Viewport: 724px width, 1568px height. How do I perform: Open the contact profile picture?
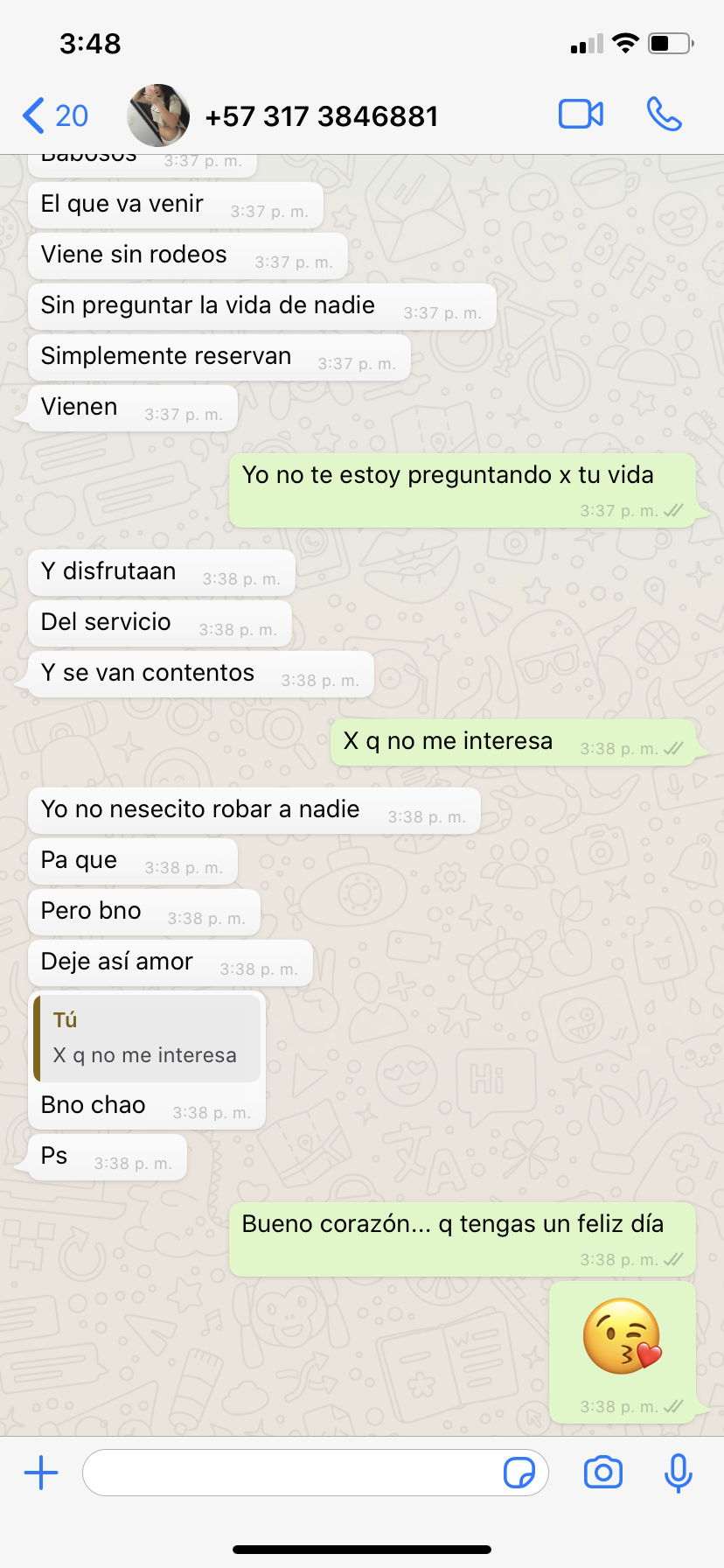[x=158, y=115]
